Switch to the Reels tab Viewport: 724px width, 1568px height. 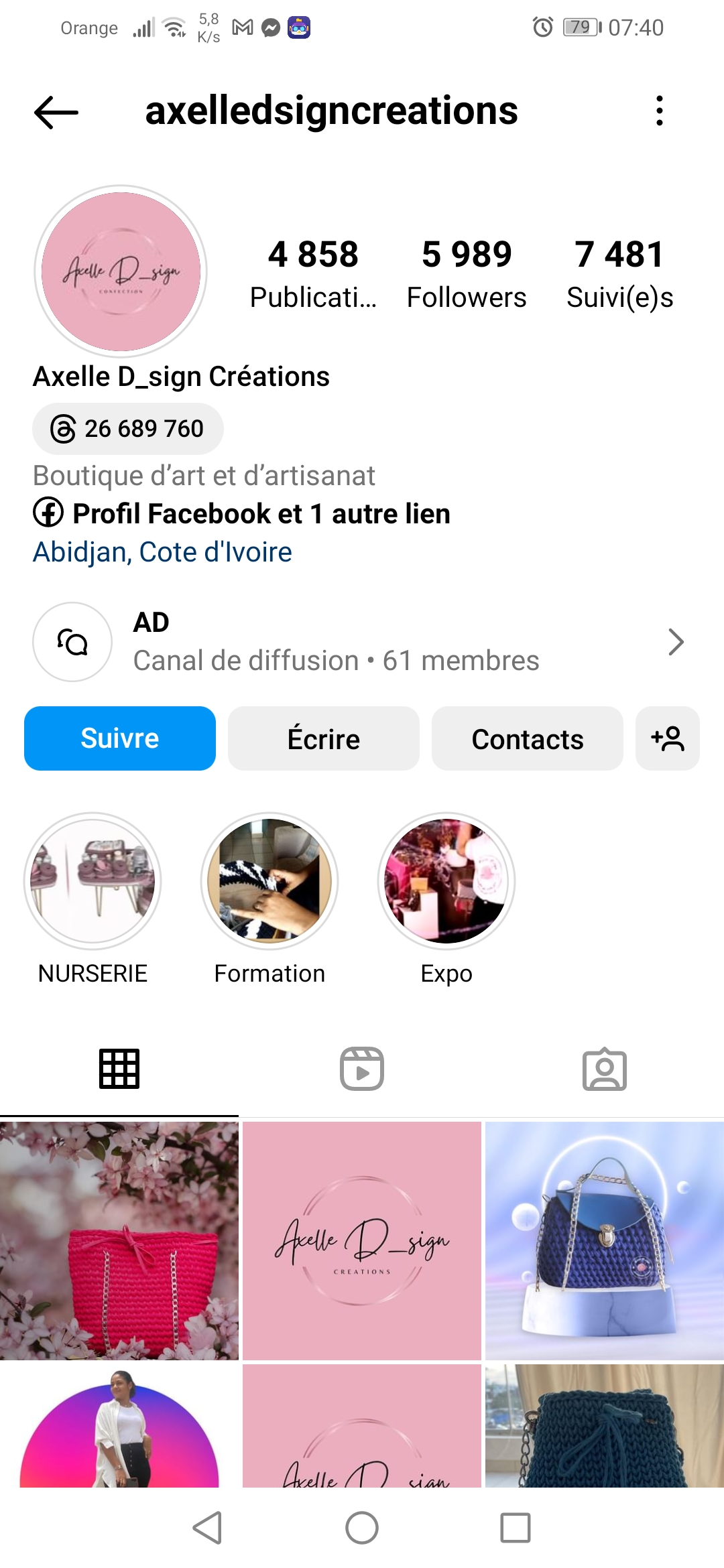tap(362, 1069)
